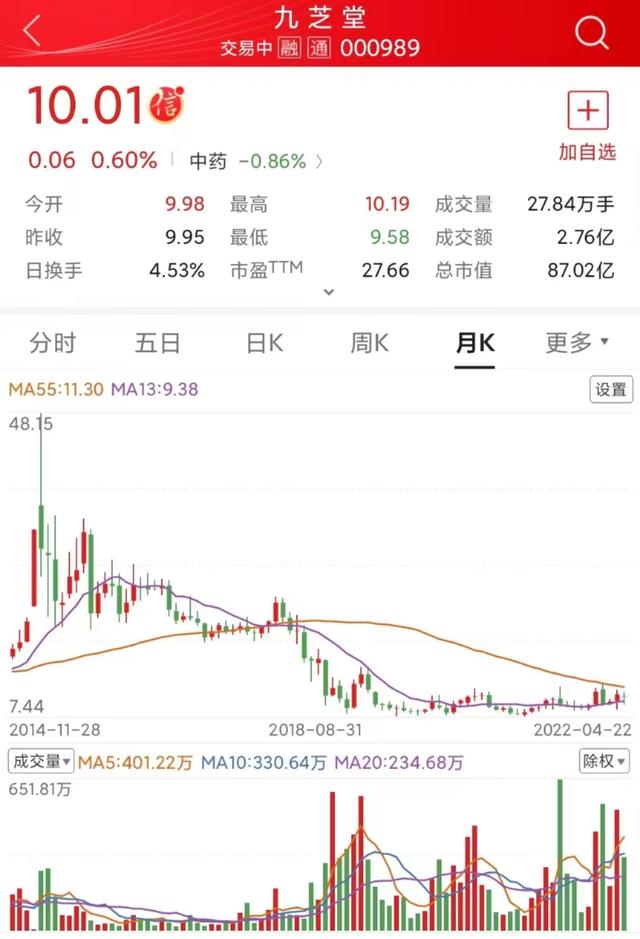Switch to the 分时 chart tab
This screenshot has height=939, width=640.
click(52, 343)
